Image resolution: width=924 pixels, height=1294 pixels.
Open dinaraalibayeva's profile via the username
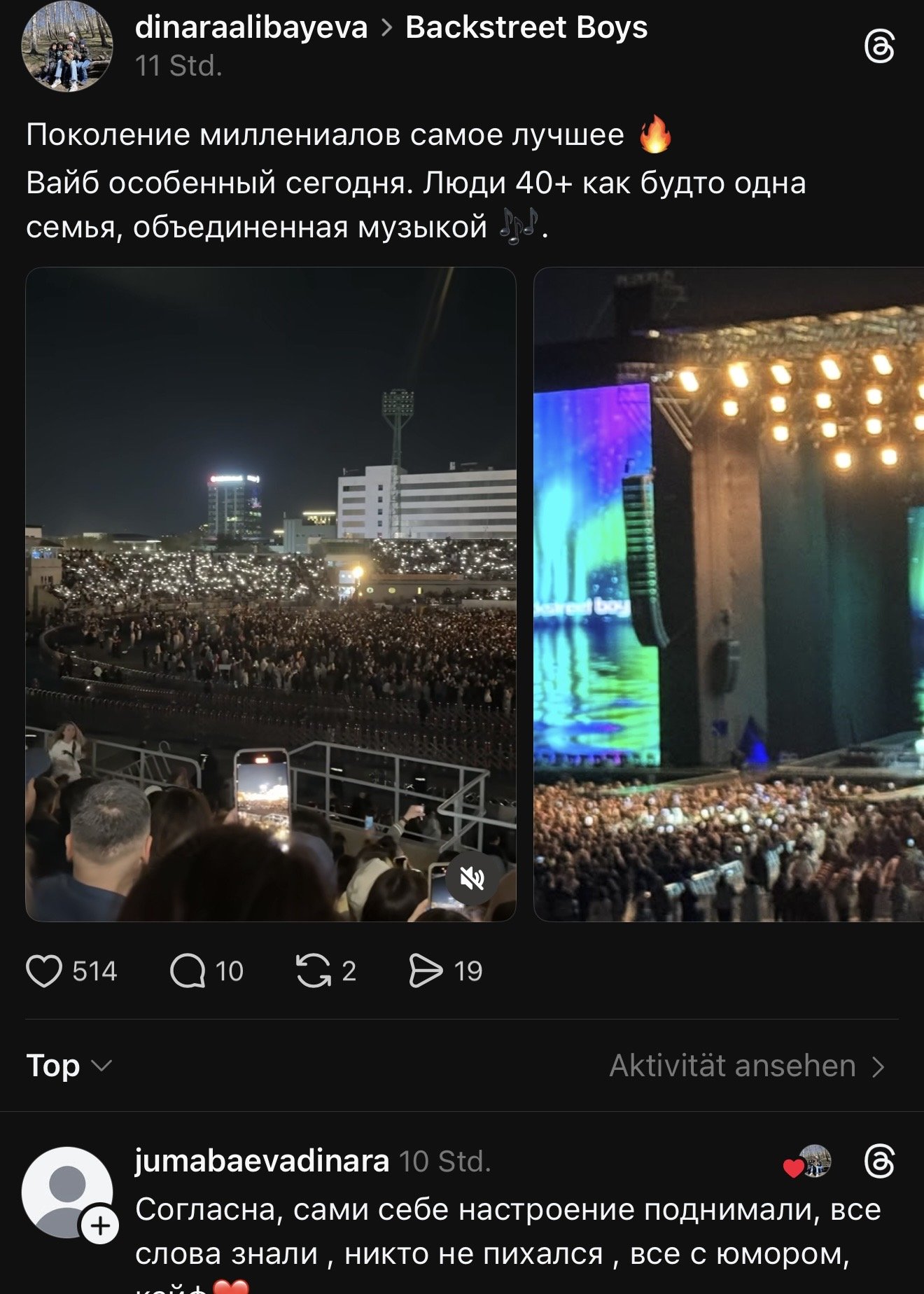[x=251, y=28]
